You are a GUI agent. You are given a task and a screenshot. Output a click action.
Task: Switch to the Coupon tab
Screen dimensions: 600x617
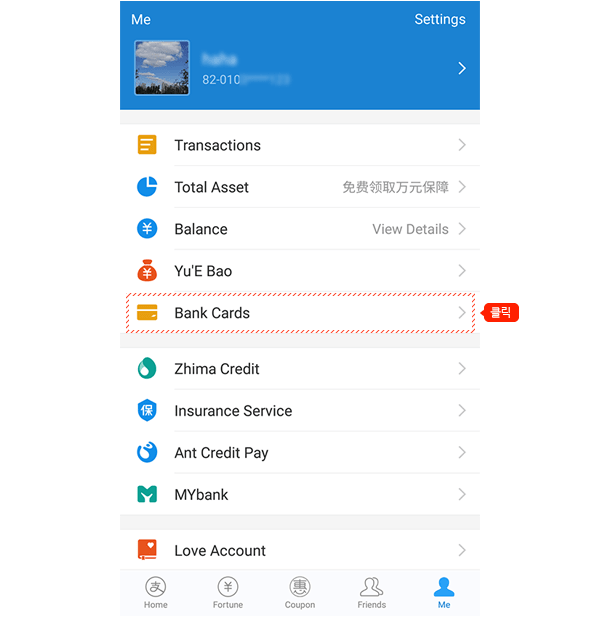tap(300, 593)
